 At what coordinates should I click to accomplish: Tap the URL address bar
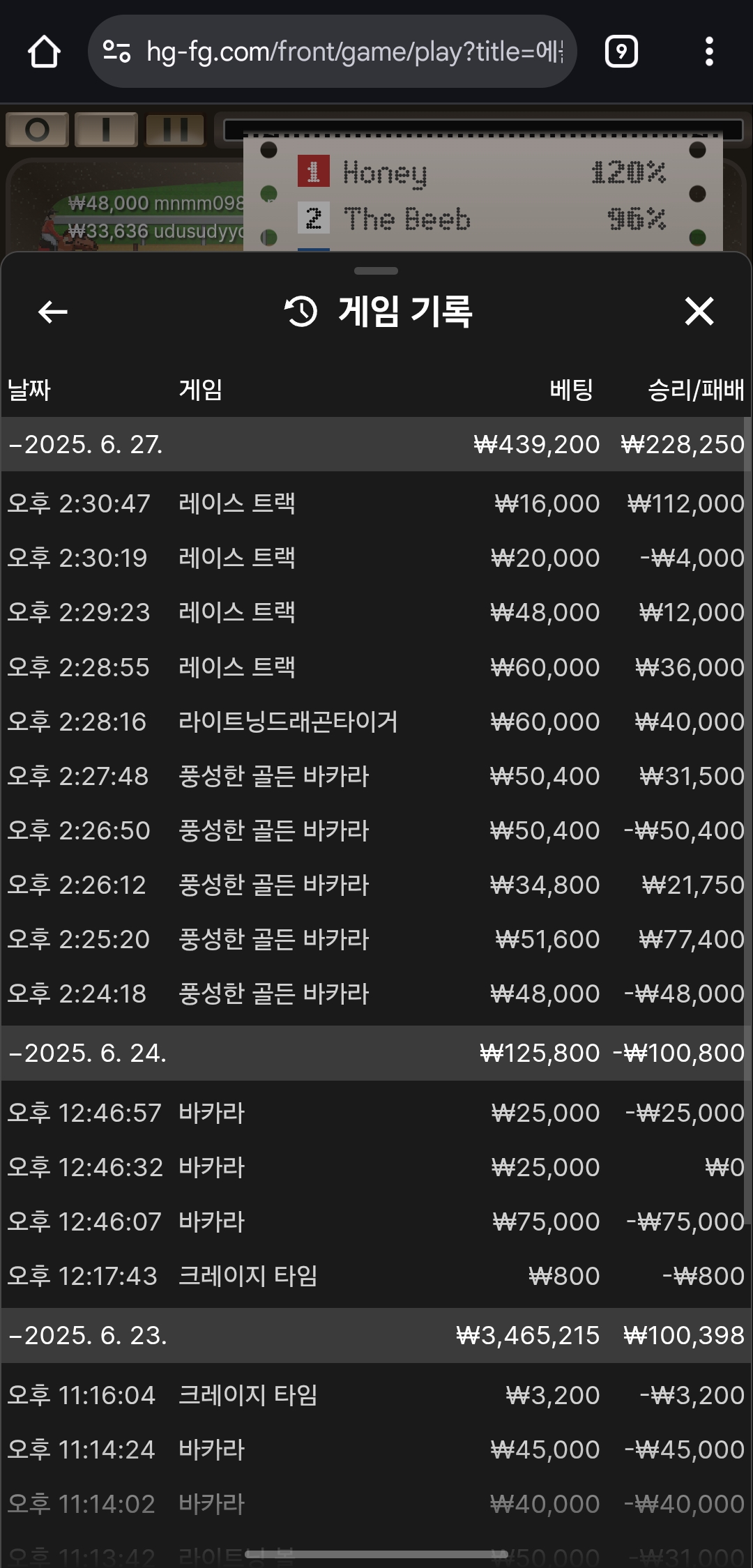[x=333, y=52]
